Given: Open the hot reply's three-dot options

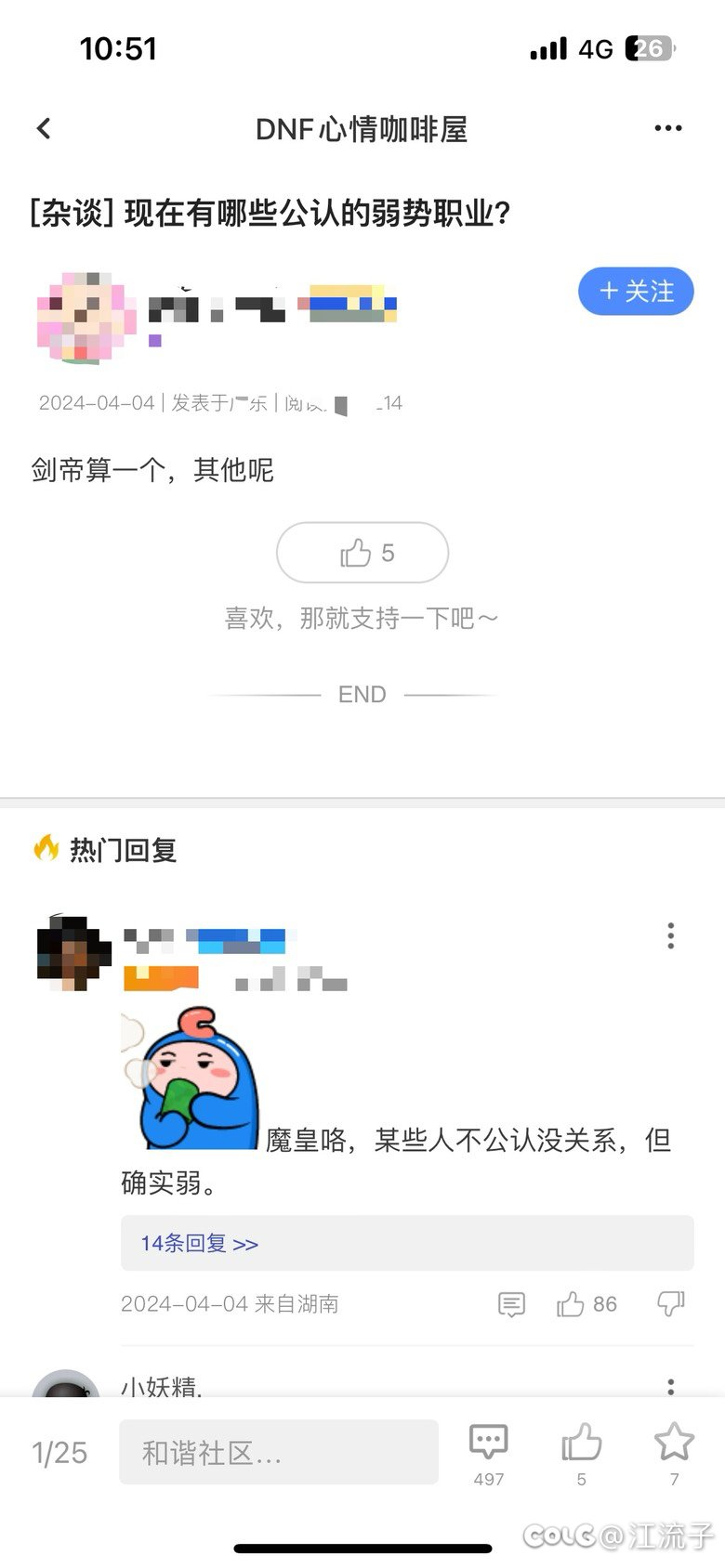Looking at the screenshot, I should (x=670, y=936).
